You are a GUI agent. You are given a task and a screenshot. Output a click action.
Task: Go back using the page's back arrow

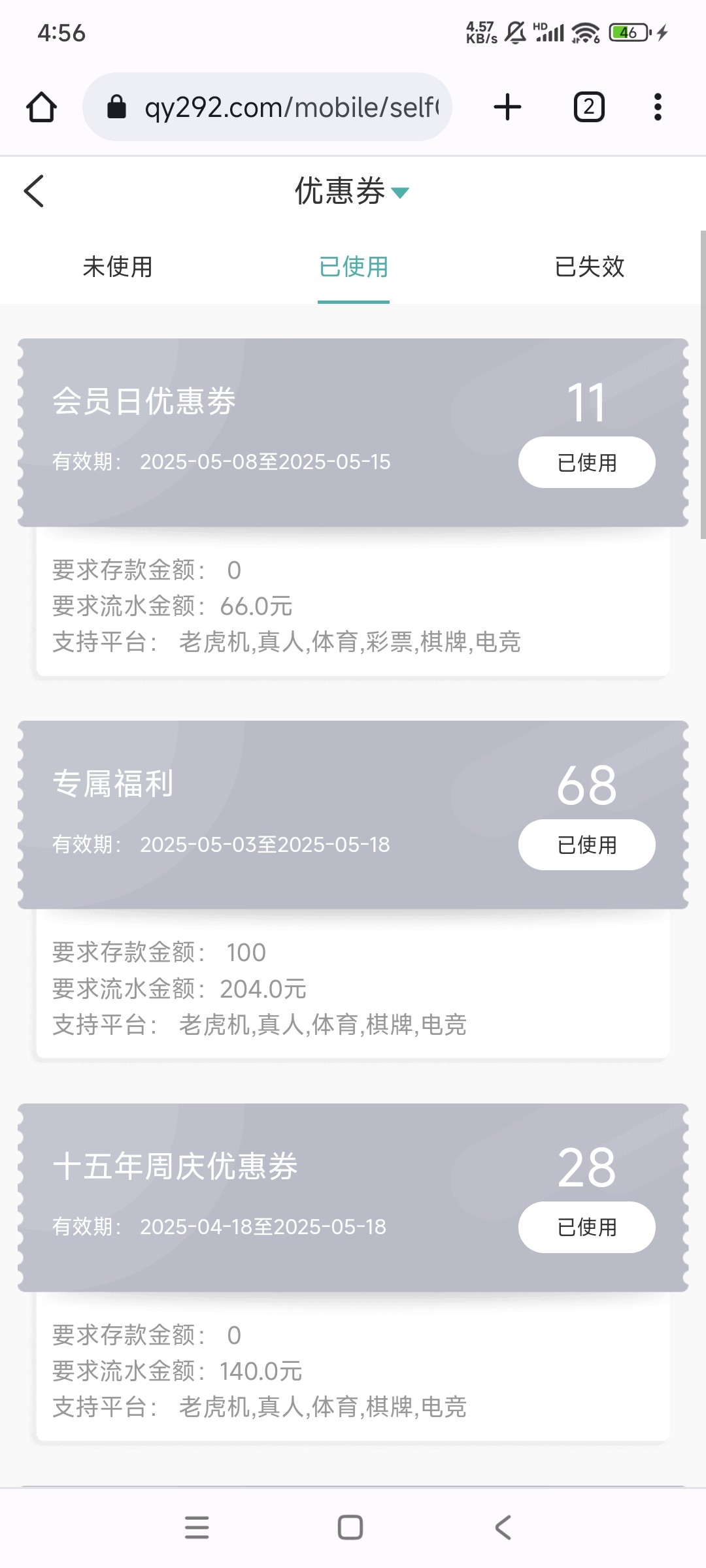tap(34, 191)
